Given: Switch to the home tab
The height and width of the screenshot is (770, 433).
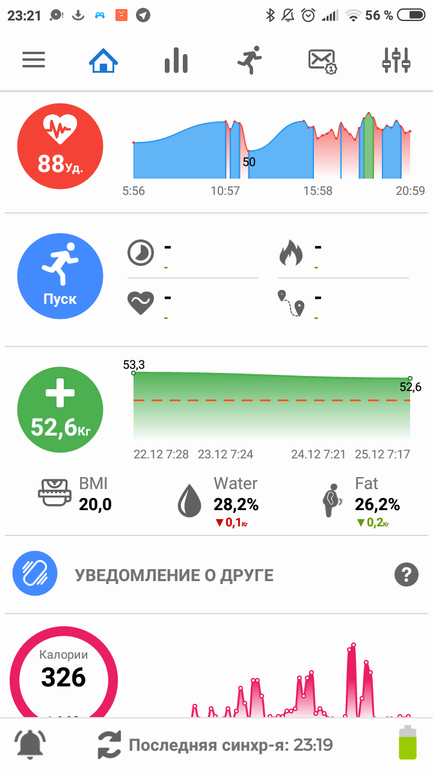Looking at the screenshot, I should (104, 60).
